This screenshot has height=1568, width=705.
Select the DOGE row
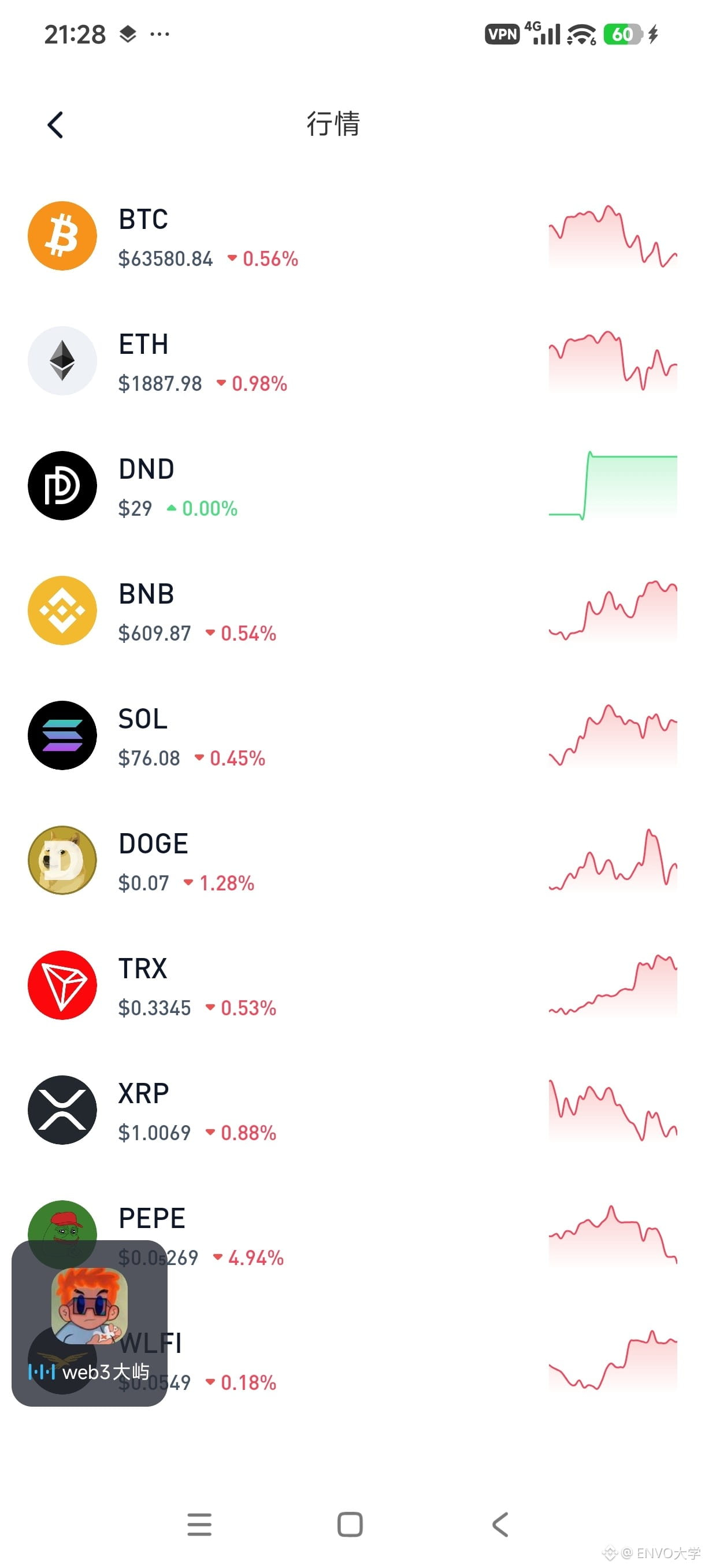click(352, 860)
